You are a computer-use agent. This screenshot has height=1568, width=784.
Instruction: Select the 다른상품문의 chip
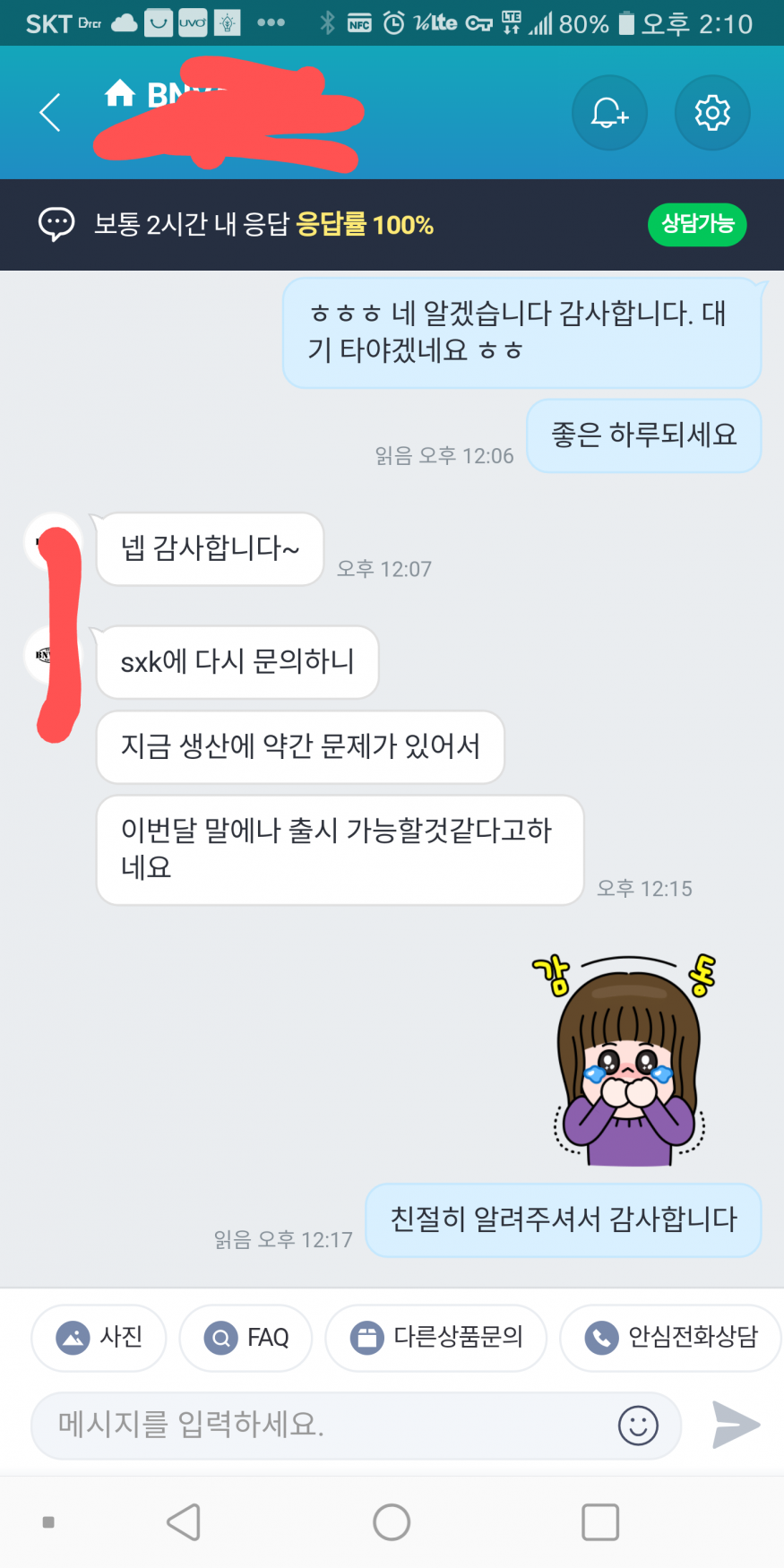tap(435, 1338)
